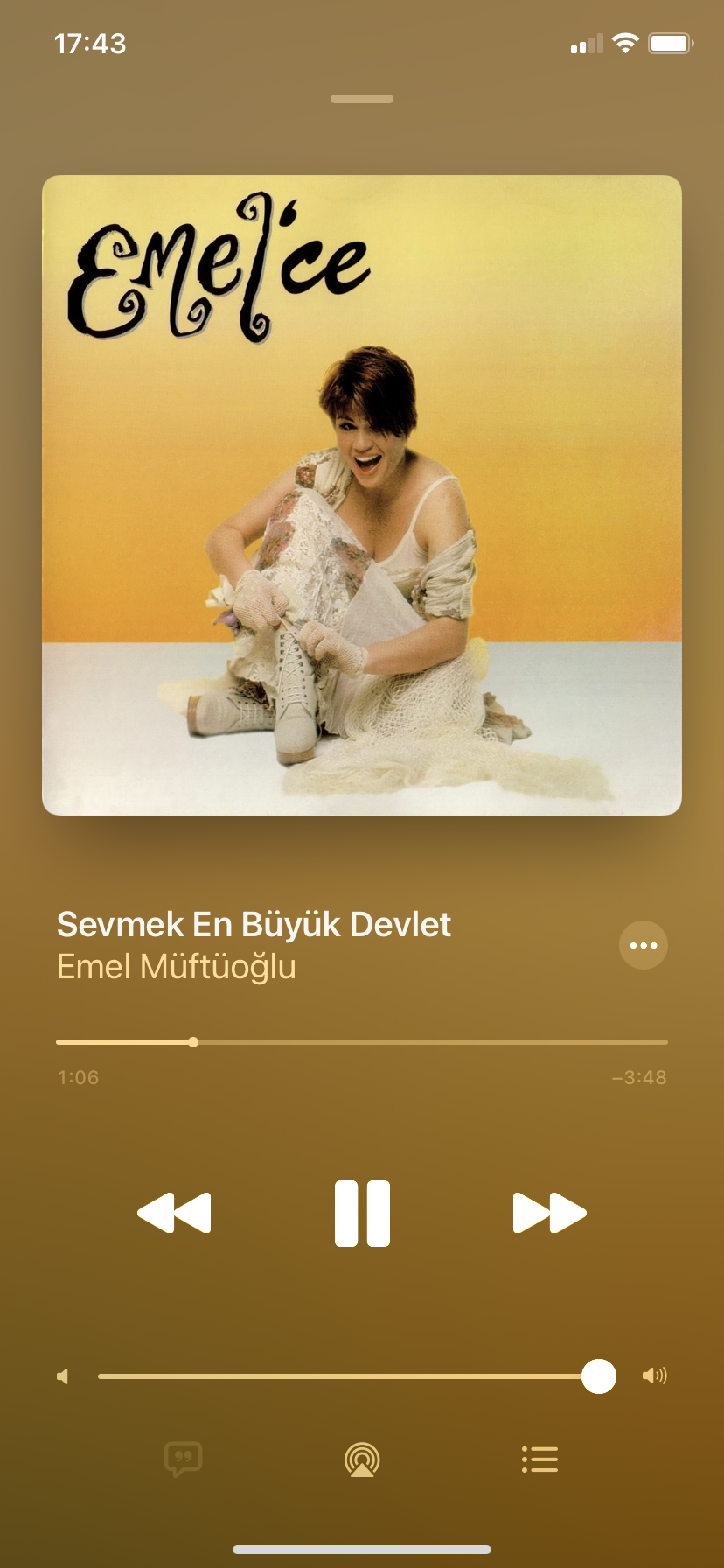Skip back to the previous track

point(174,1213)
